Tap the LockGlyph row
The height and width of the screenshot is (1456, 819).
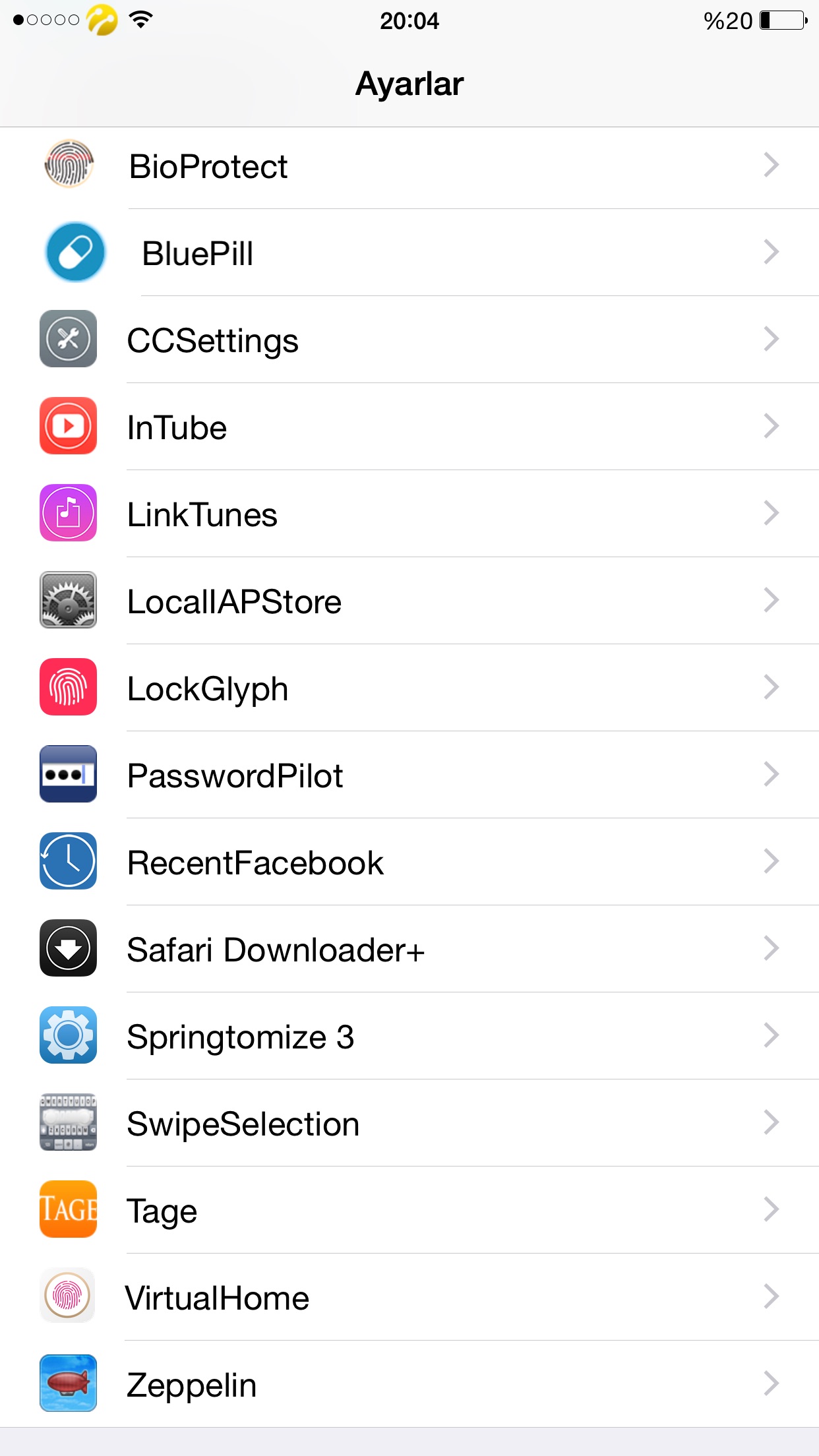(409, 688)
